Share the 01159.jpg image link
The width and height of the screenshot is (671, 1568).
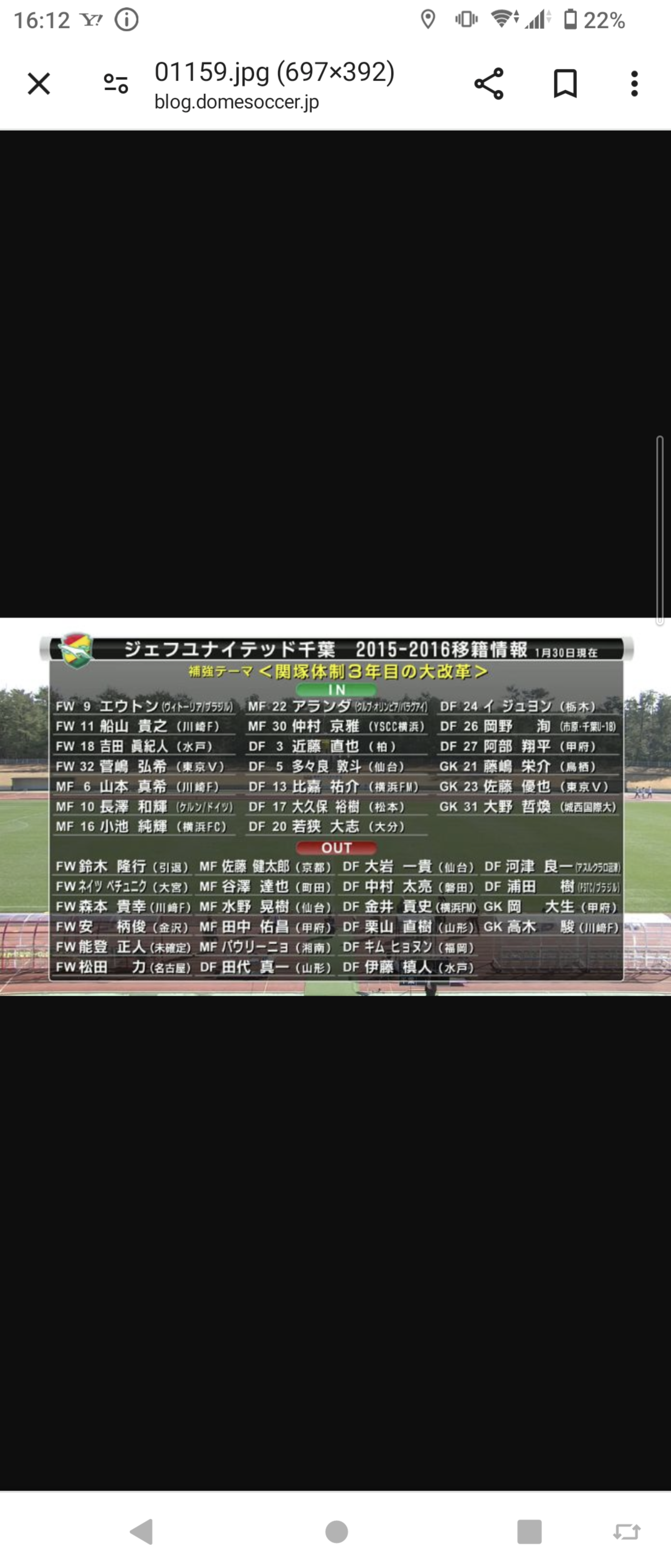click(489, 83)
